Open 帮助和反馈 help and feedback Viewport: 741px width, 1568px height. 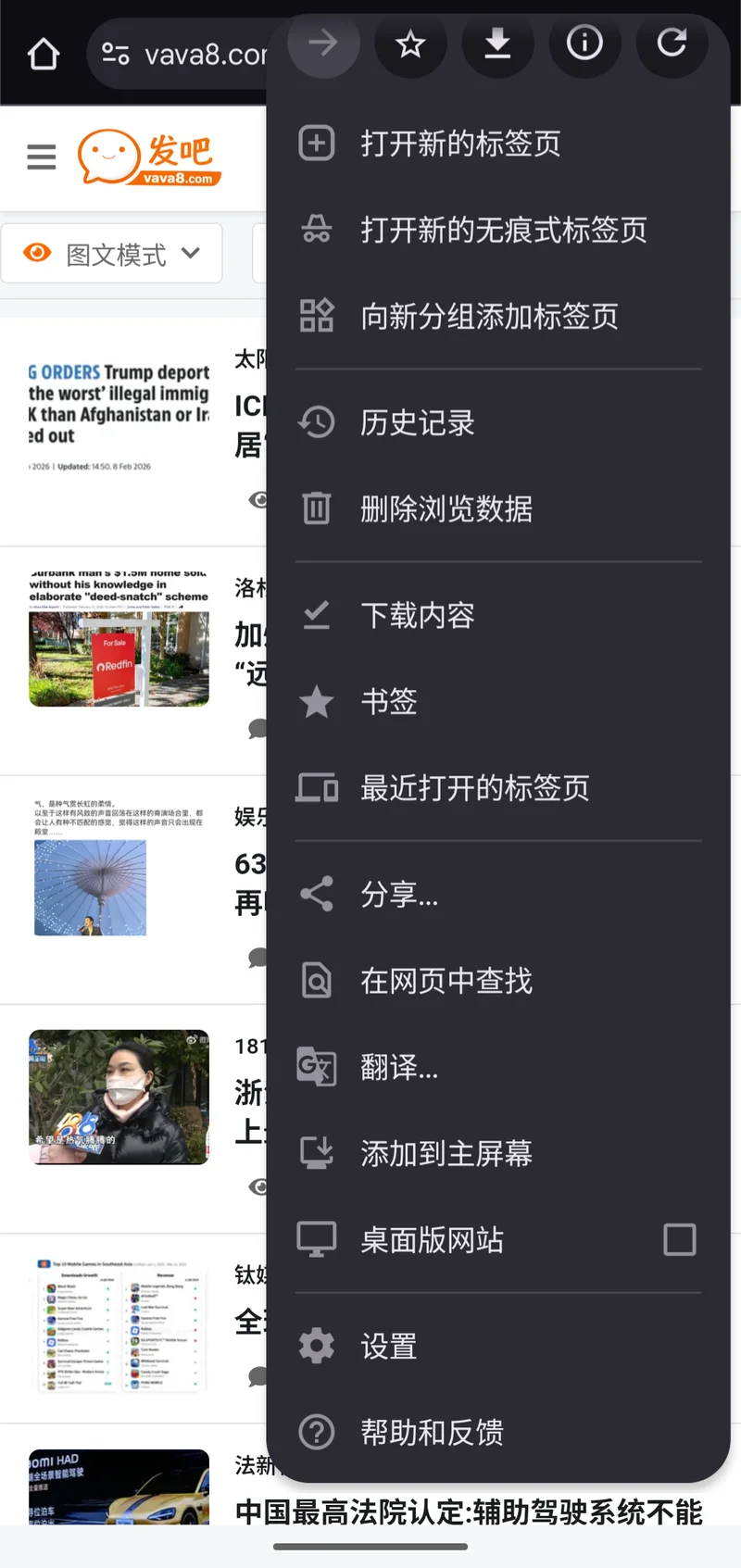pyautogui.click(x=432, y=1433)
